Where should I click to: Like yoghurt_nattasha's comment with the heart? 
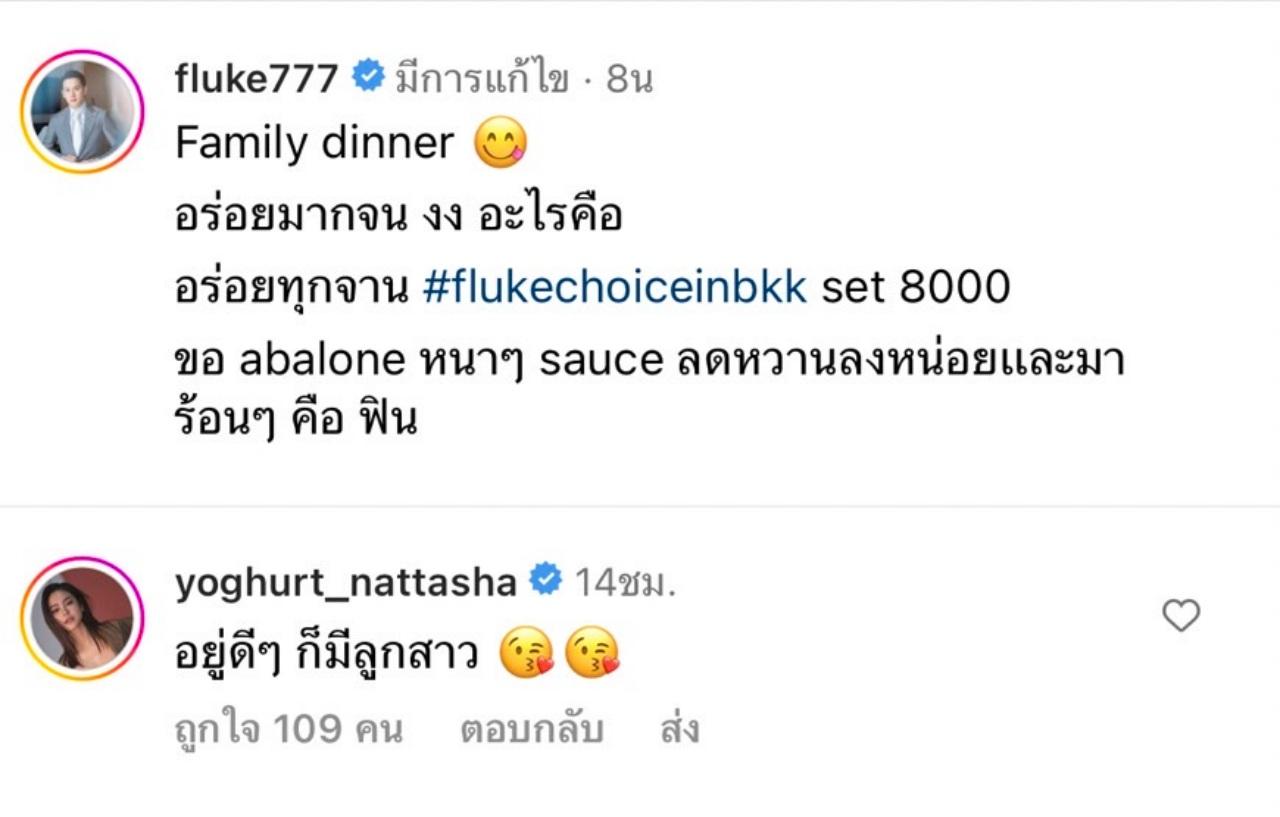[x=1181, y=617]
